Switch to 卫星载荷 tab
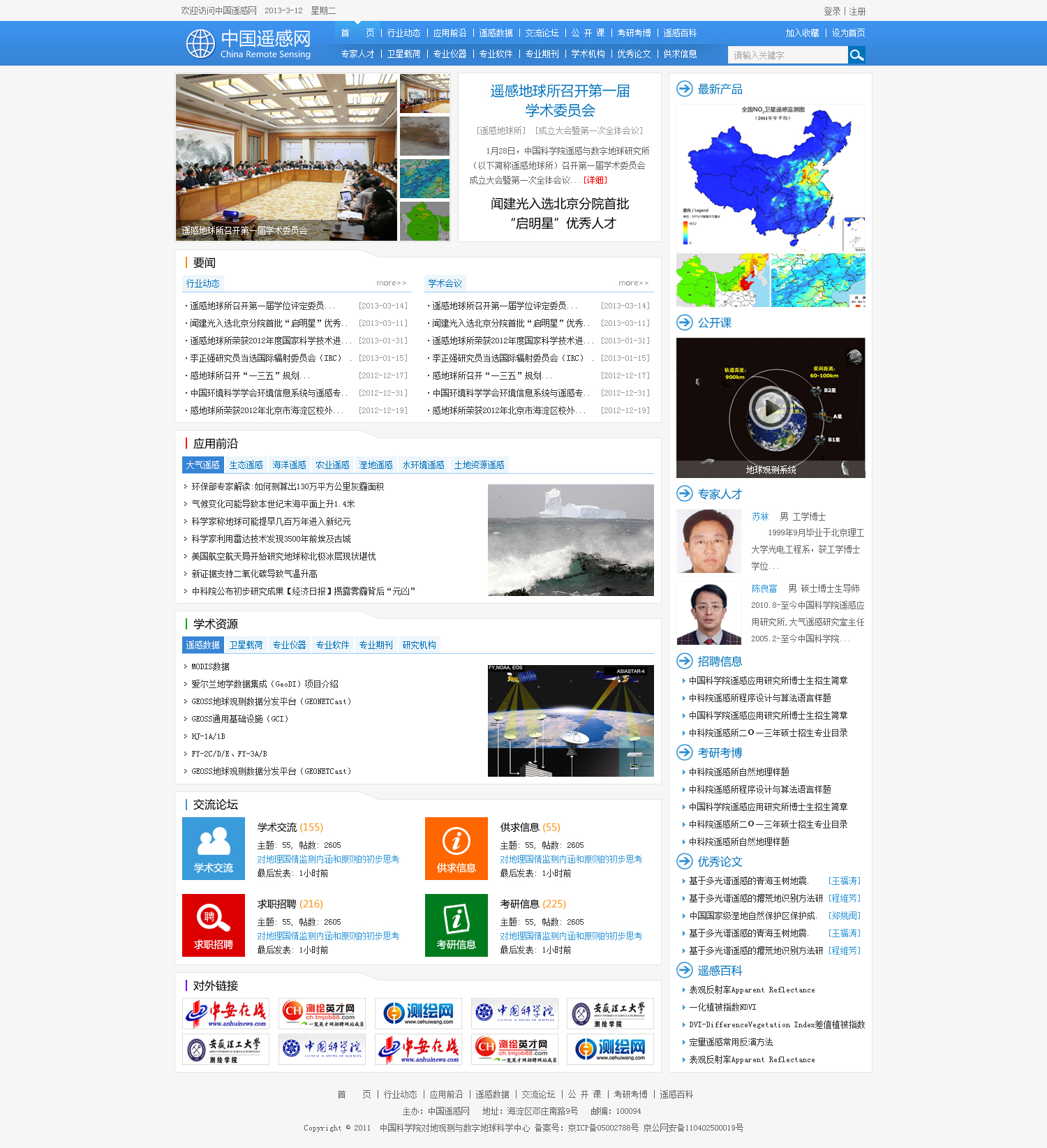 246,645
